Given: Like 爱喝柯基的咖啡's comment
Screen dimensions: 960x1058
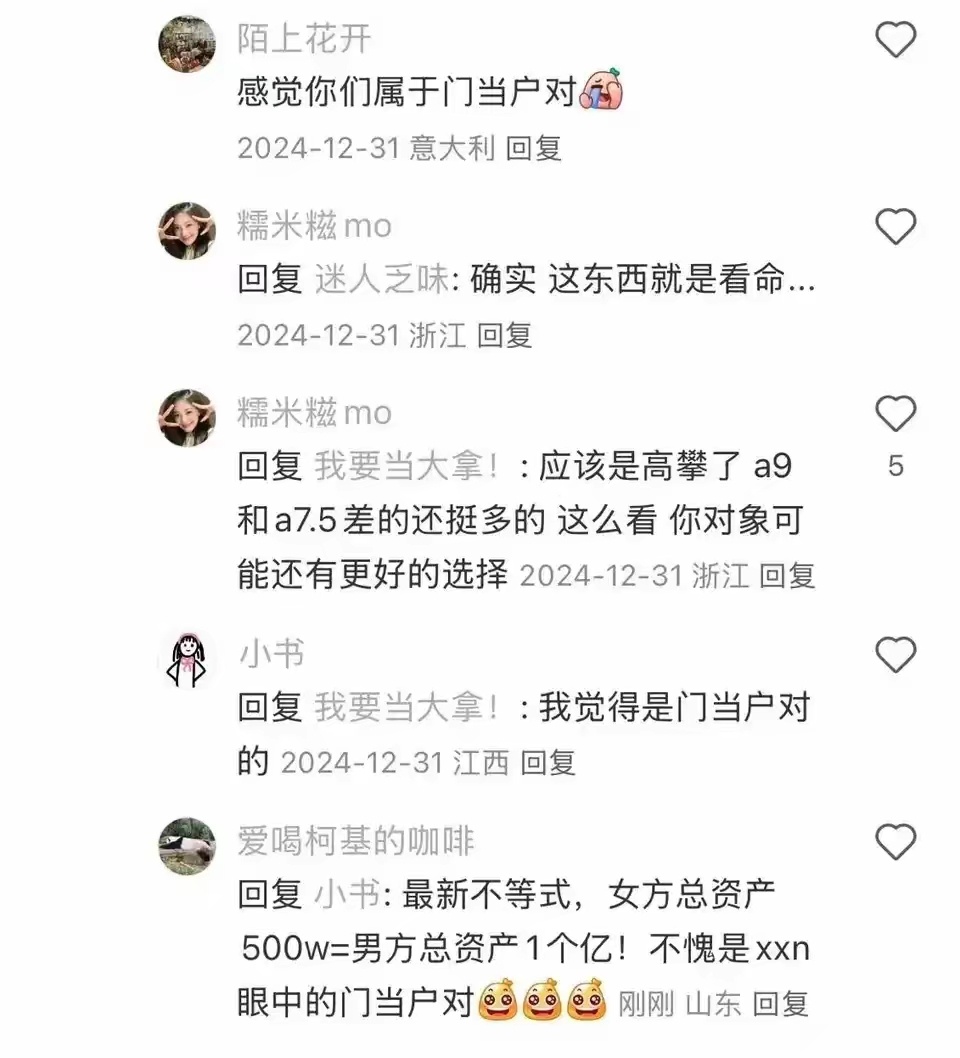Looking at the screenshot, I should click(895, 841).
